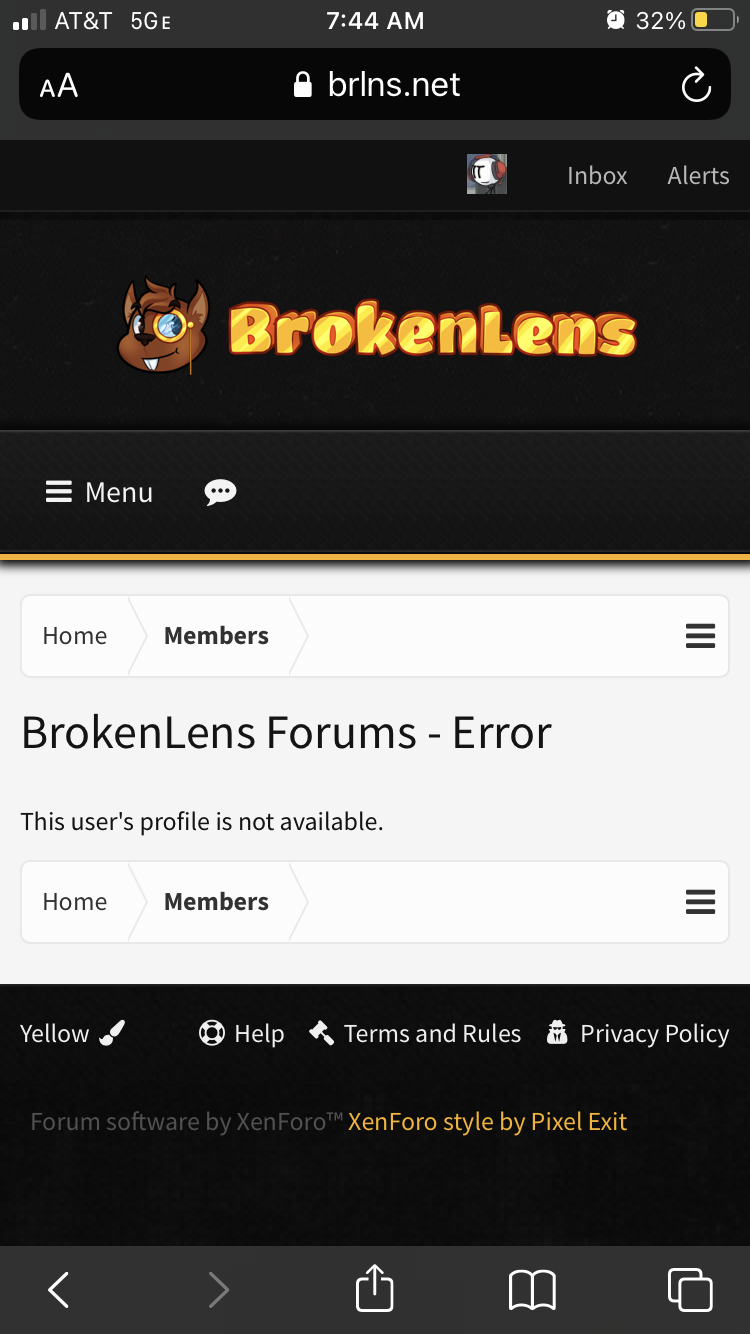Viewport: 750px width, 1334px height.
Task: Open Members in the bottom breadcrumb
Action: click(x=216, y=902)
